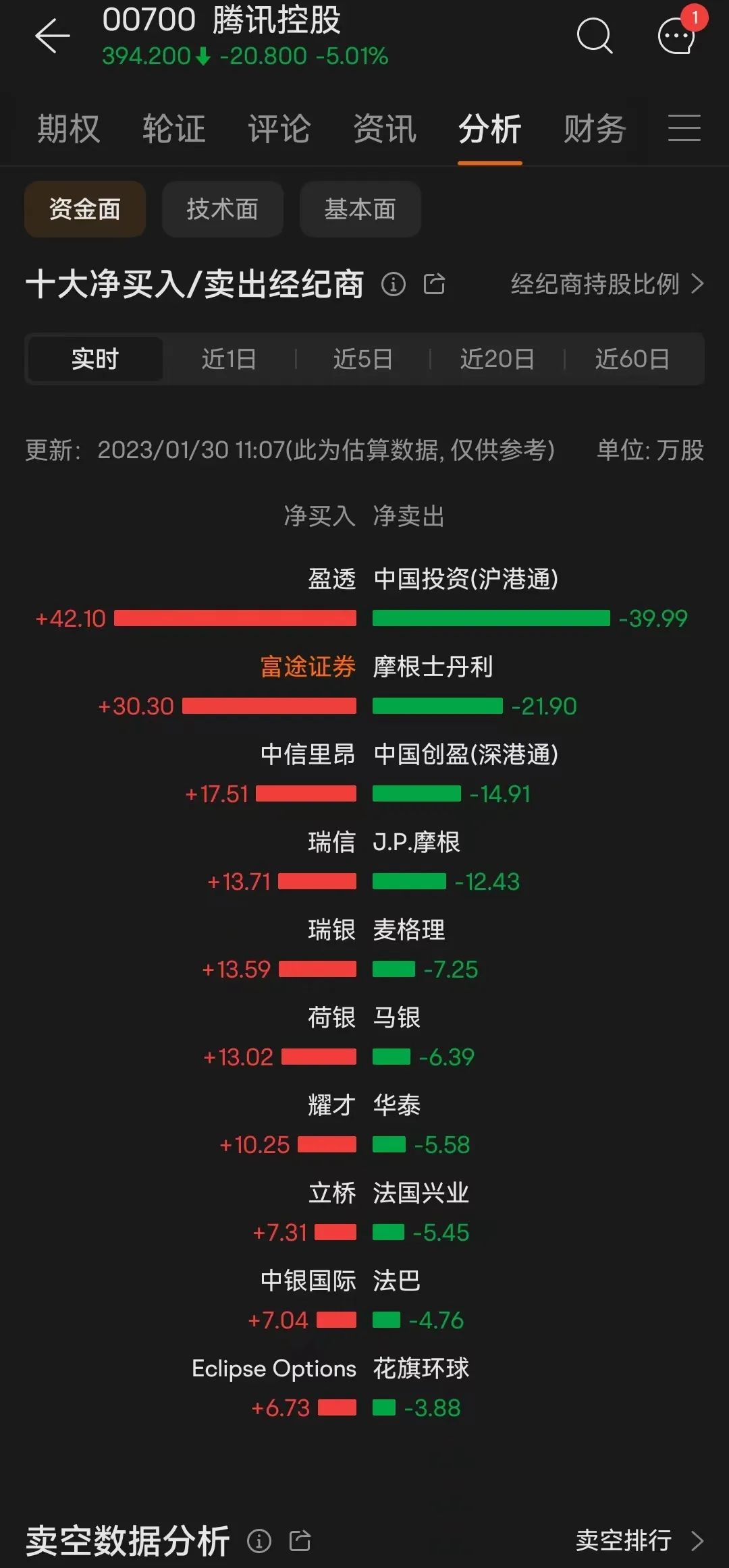729x1568 pixels.
Task: Select the 近1日 period
Action: pos(229,359)
